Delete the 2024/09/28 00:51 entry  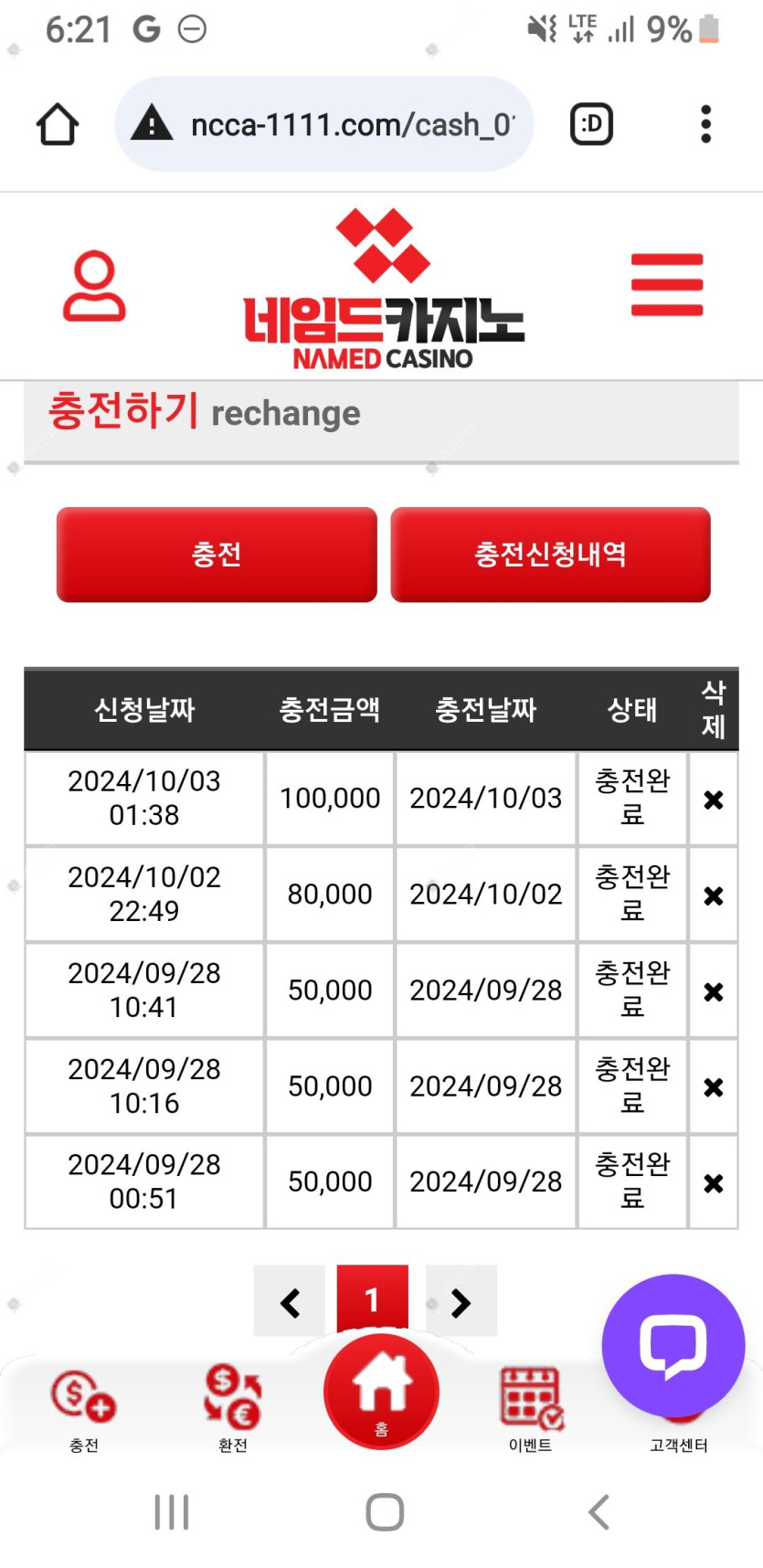[714, 1183]
